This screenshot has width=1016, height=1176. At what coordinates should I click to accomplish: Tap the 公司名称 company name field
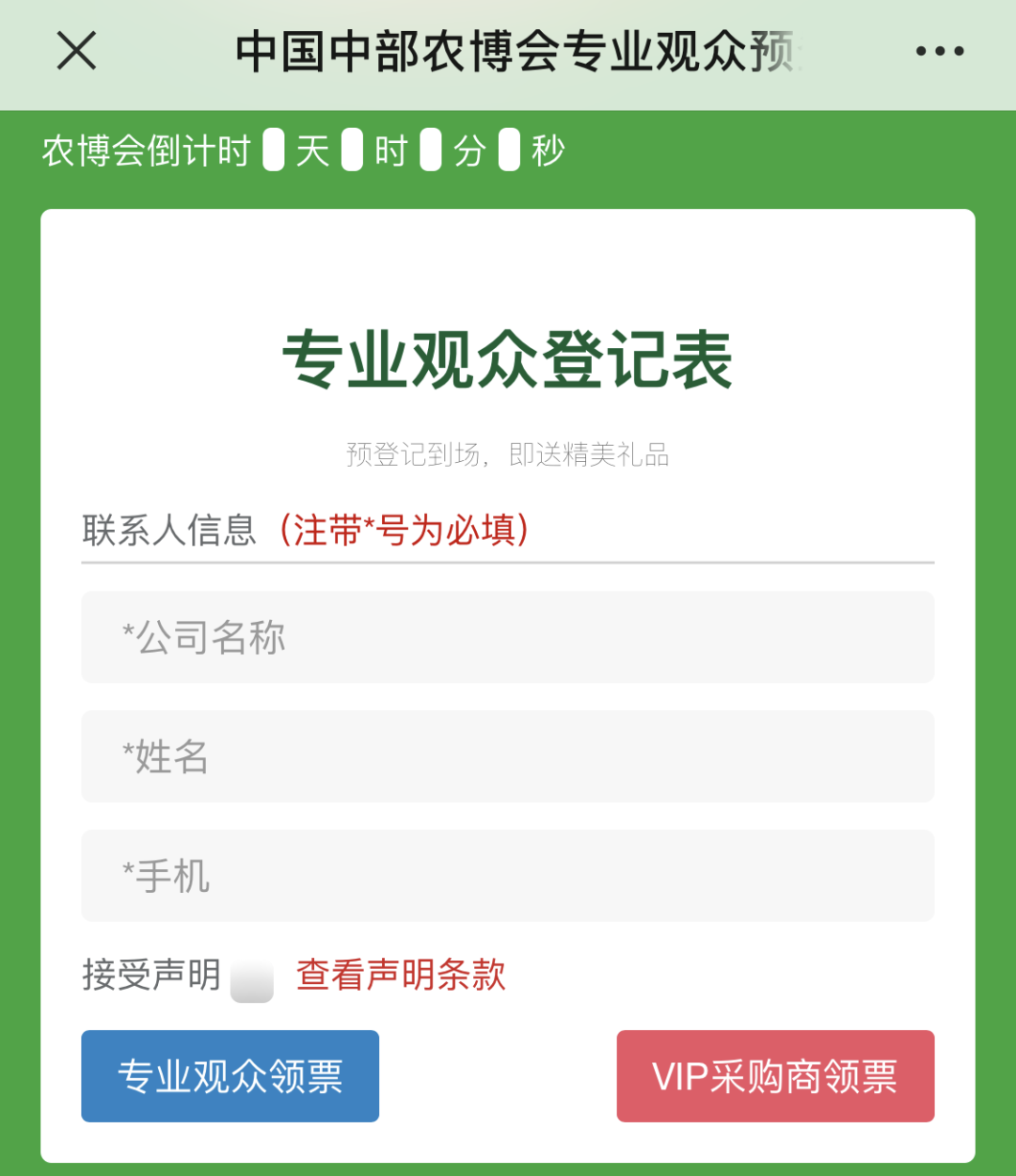507,637
